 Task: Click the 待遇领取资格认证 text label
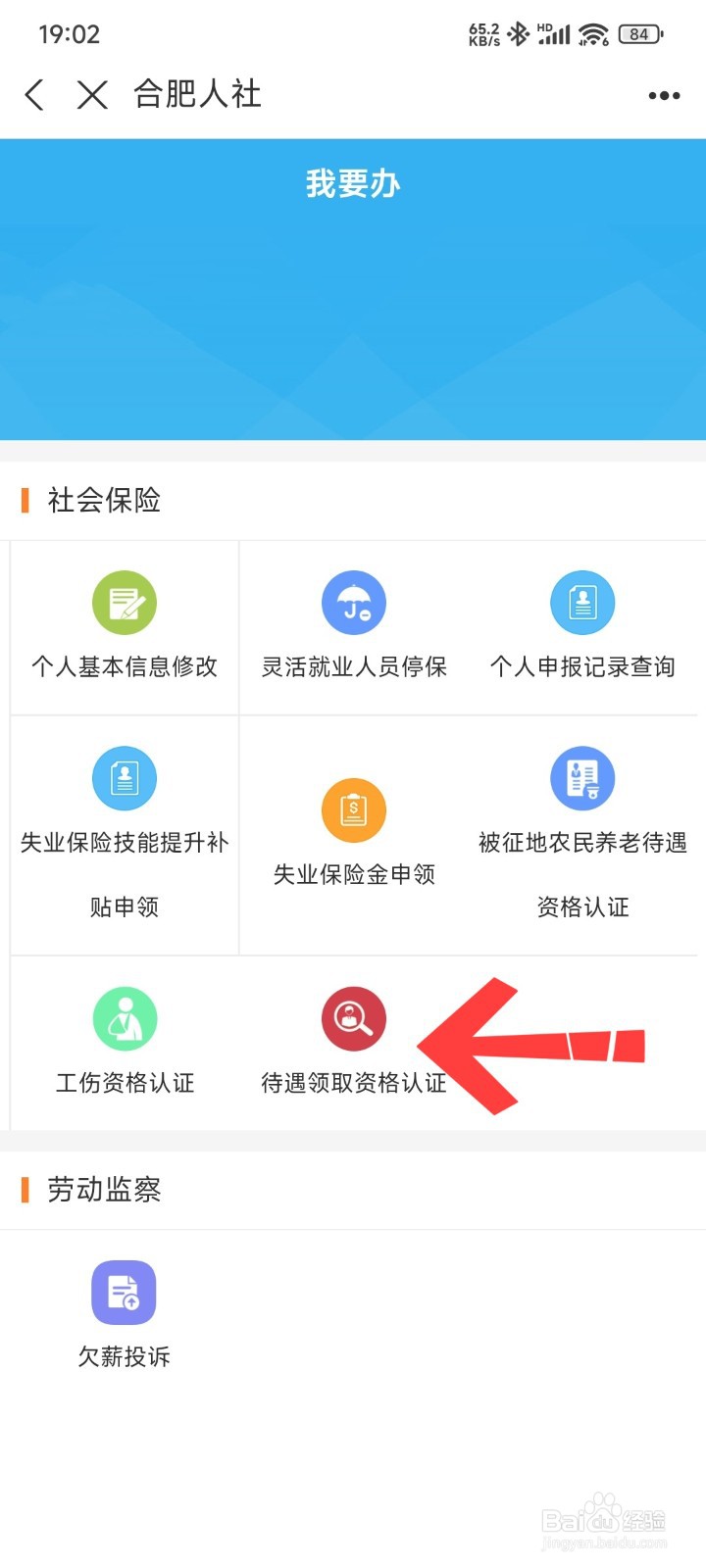tap(353, 1083)
